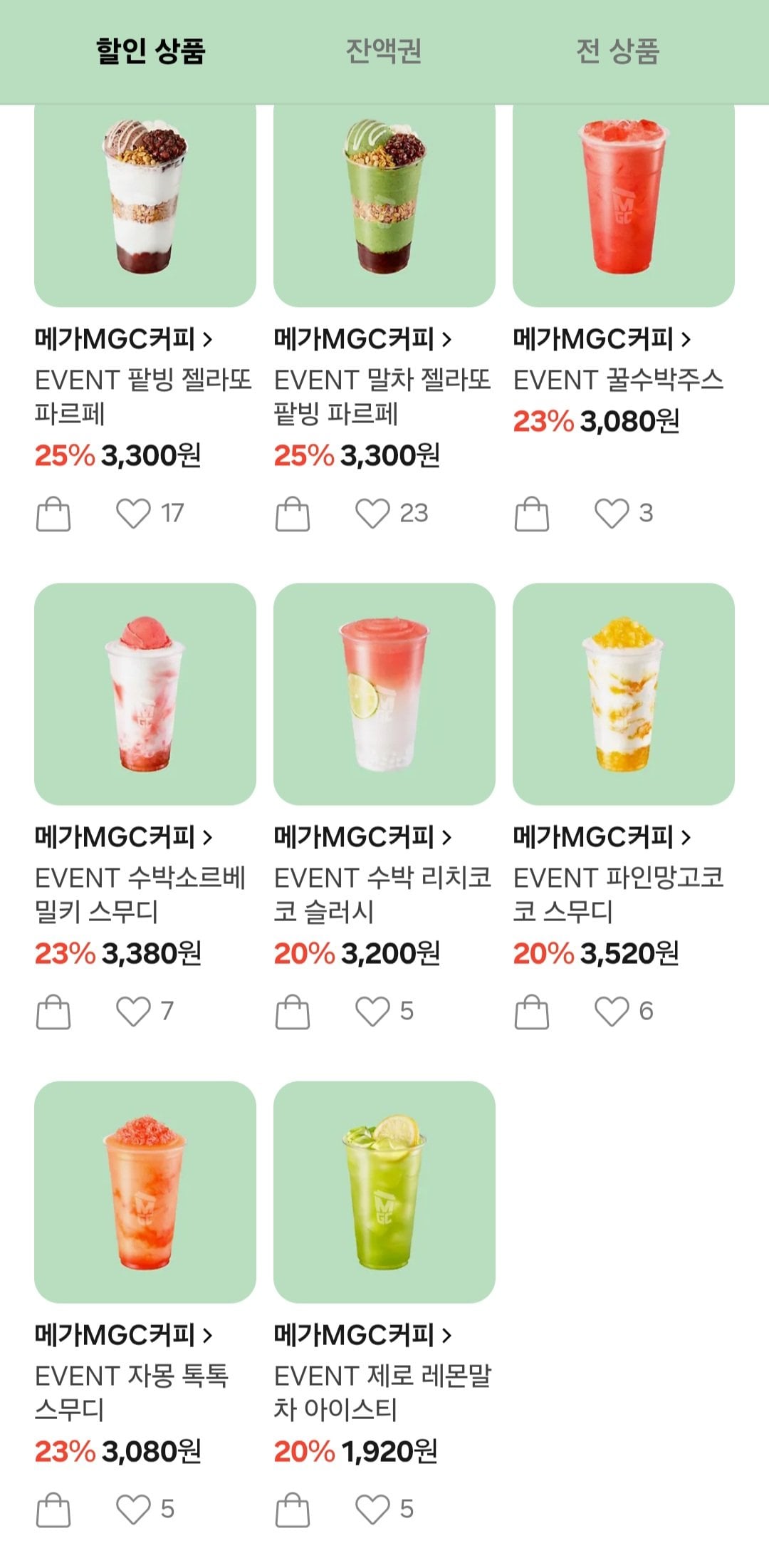Viewport: 769px width, 1568px height.
Task: Switch to the 잔액권 tab
Action: click(x=384, y=48)
